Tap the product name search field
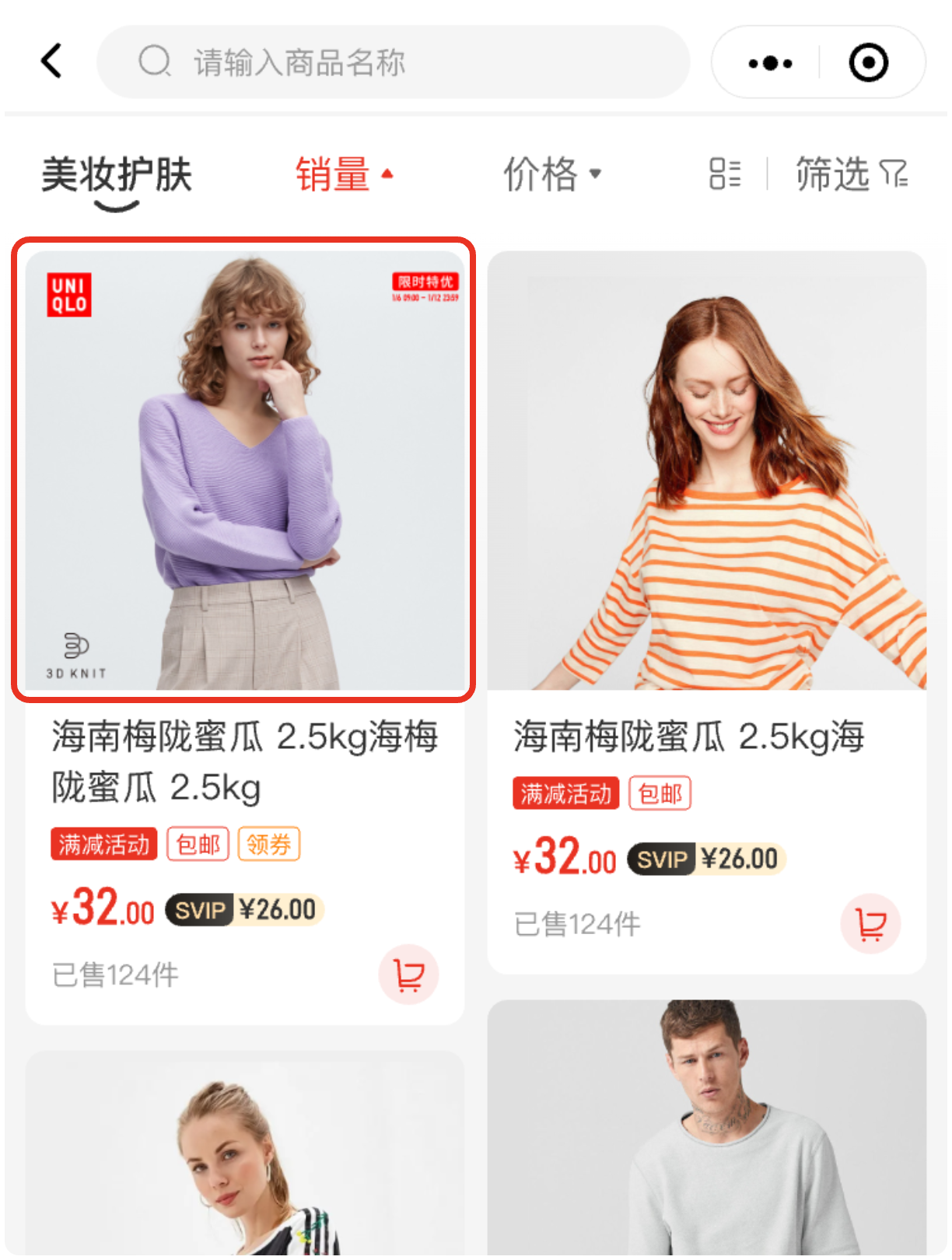Viewport: 952px width, 1260px height. 393,62
